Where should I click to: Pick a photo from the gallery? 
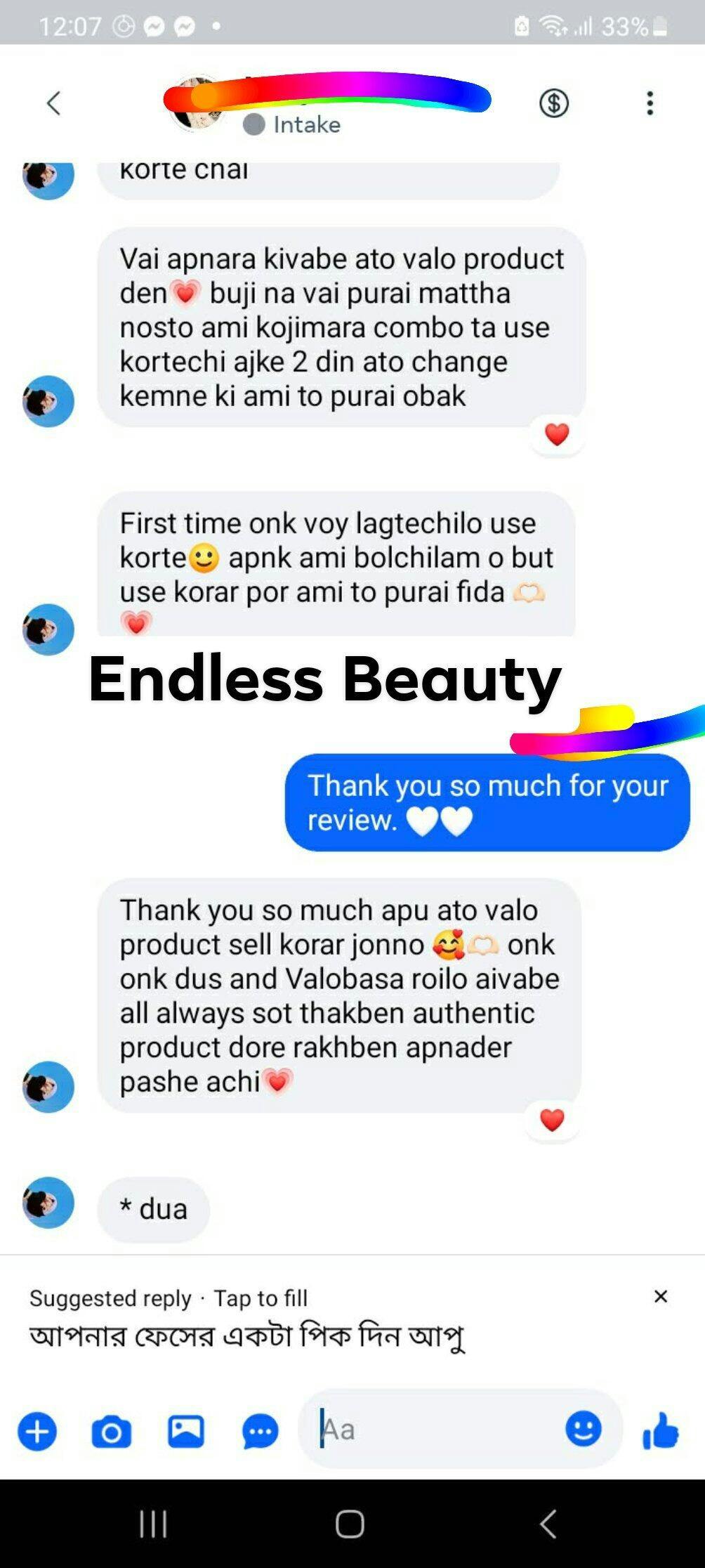[x=186, y=1431]
